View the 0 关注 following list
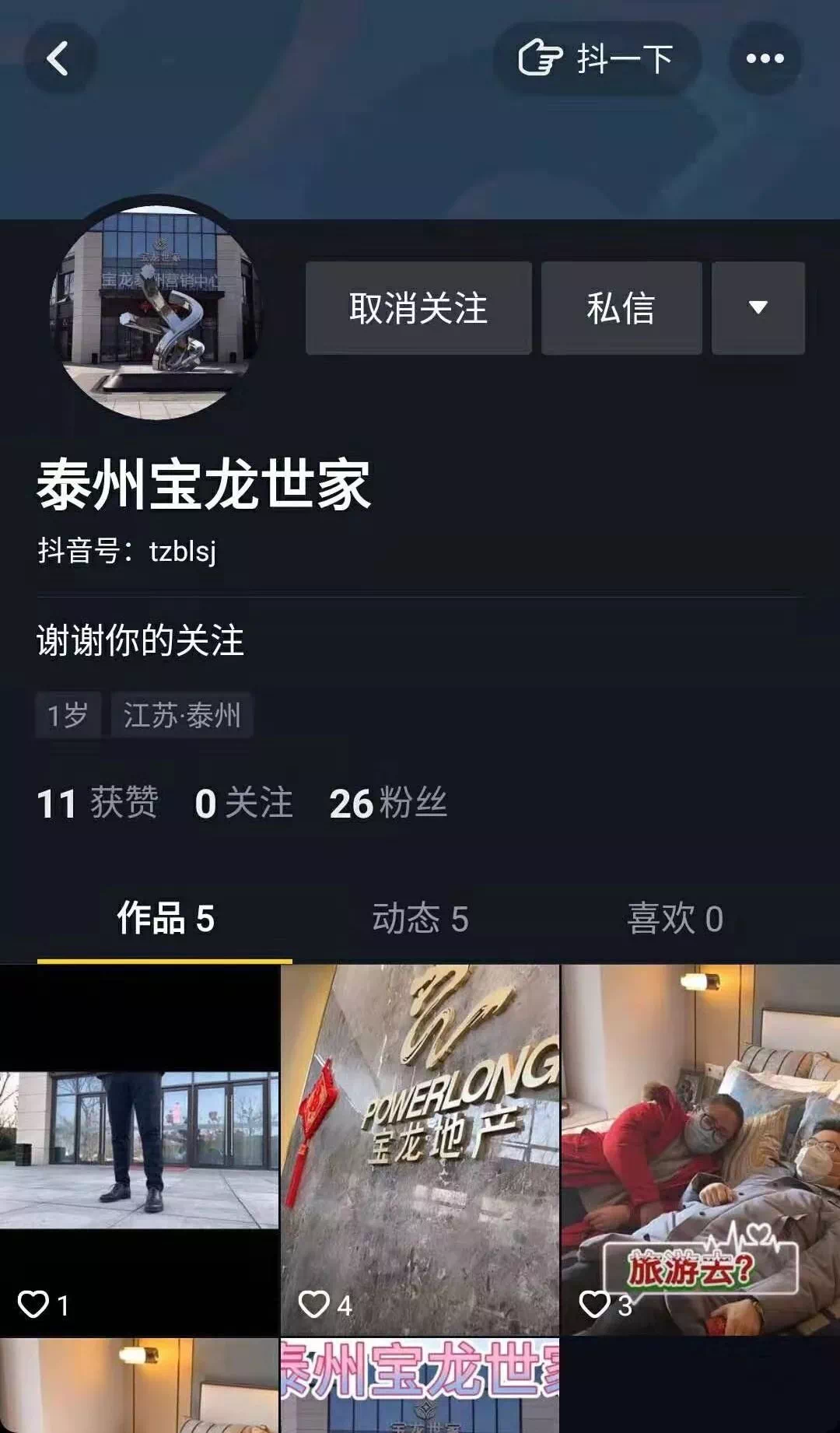This screenshot has width=840, height=1433. tap(243, 803)
